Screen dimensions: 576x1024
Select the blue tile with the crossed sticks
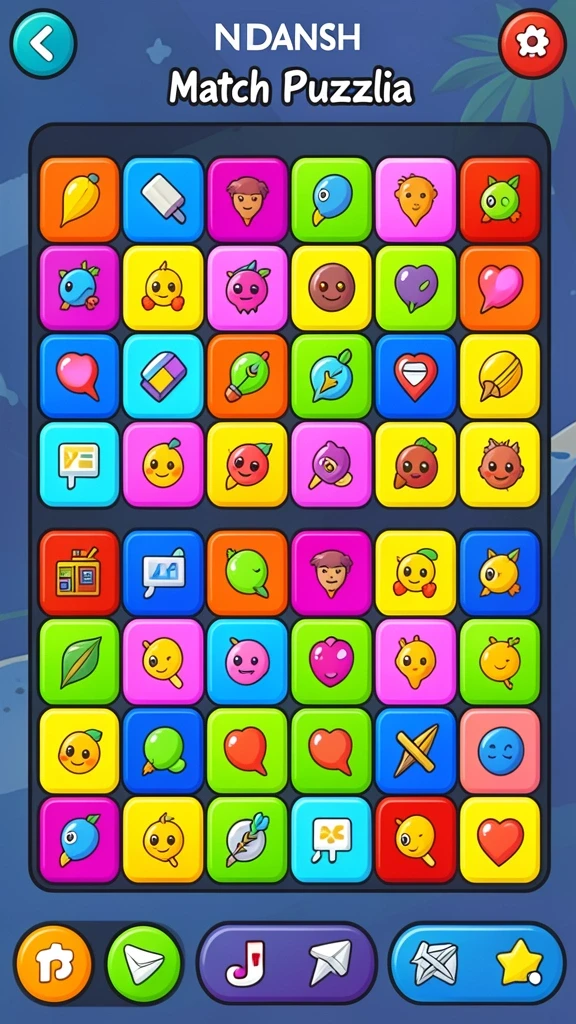[416, 751]
